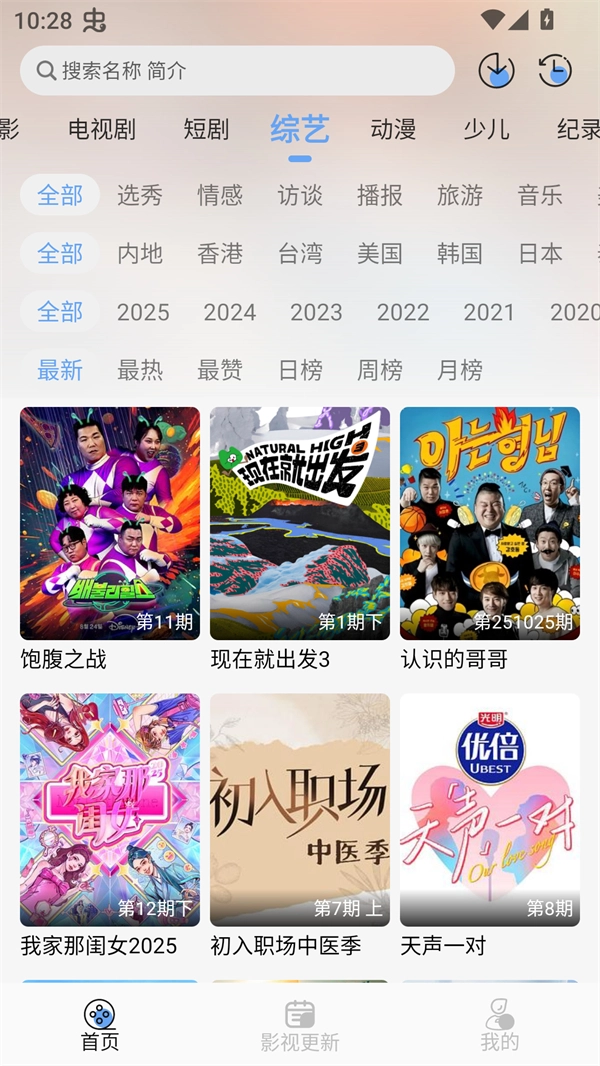Open the downloads icon
Viewport: 600px width, 1066px height.
point(496,71)
